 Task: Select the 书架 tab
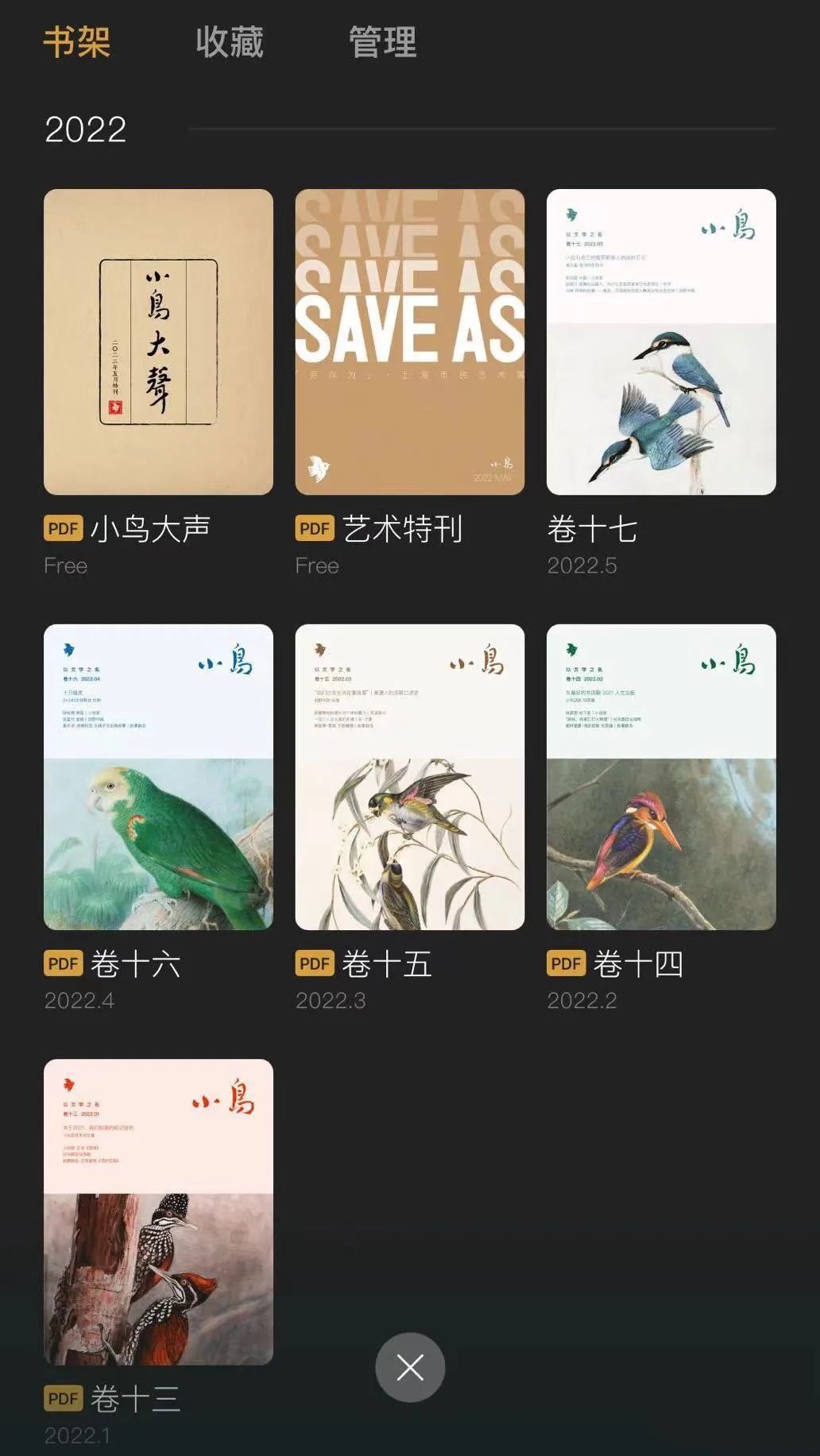pos(76,42)
